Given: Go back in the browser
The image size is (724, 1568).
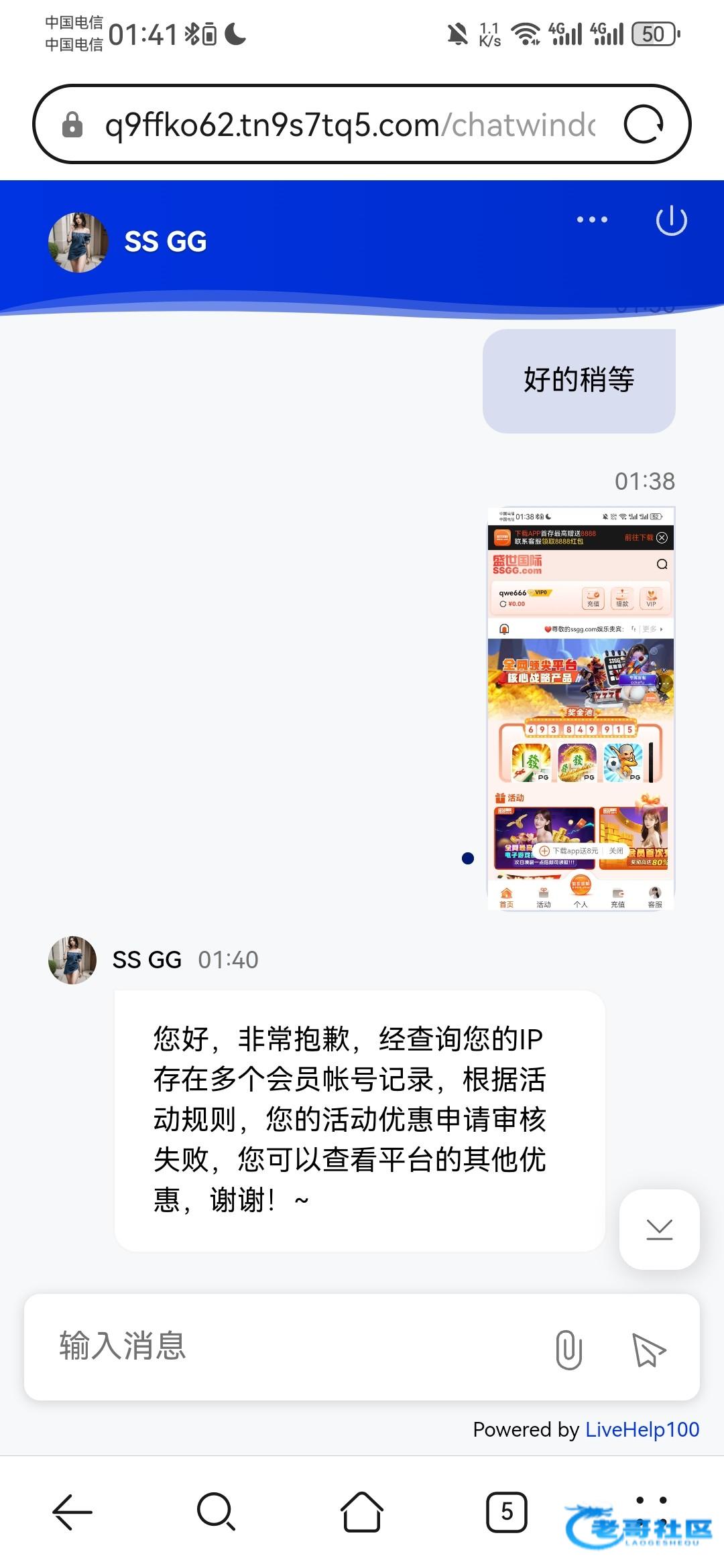Looking at the screenshot, I should click(x=72, y=1512).
